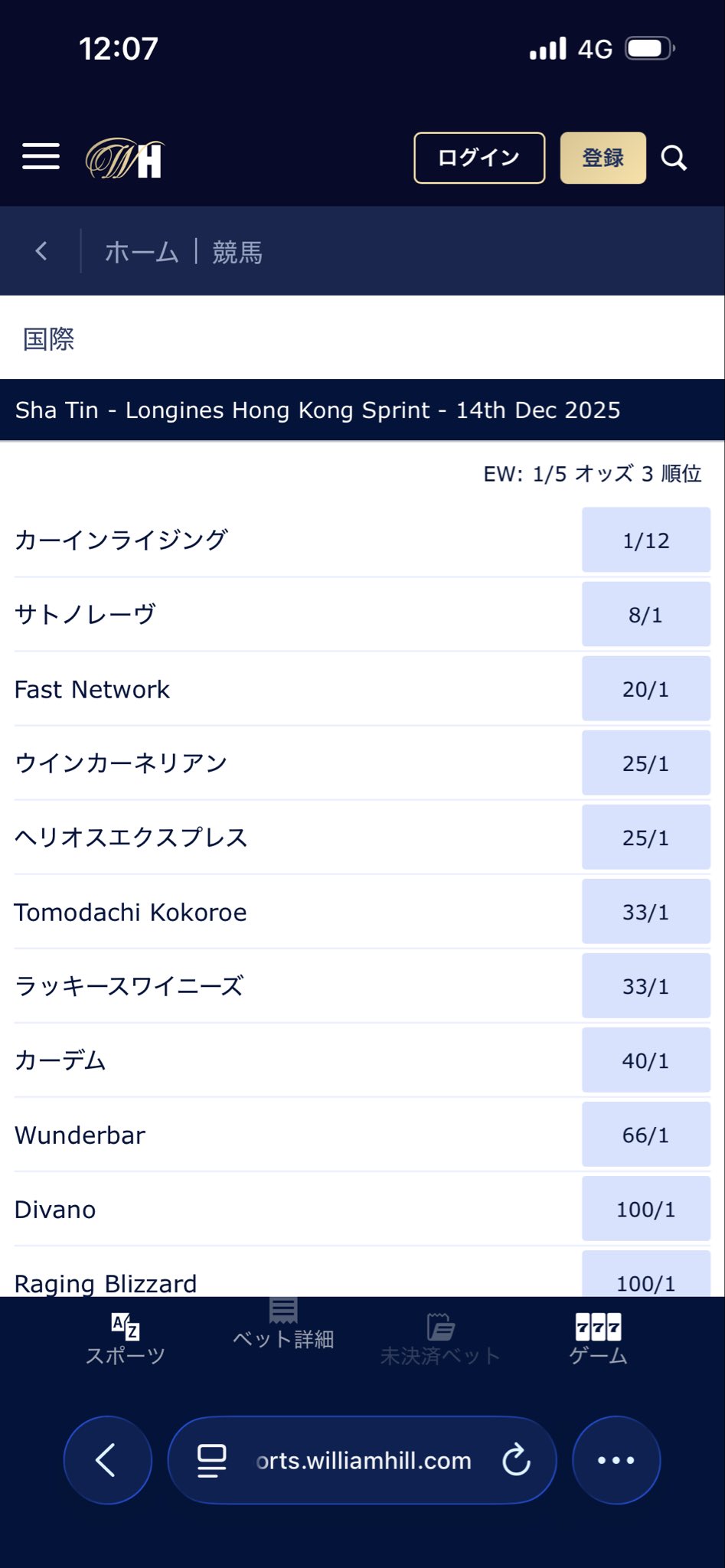The width and height of the screenshot is (725, 1568).
Task: Select 33/1 odds for Tomodachi Kokoroe
Action: 645,912
